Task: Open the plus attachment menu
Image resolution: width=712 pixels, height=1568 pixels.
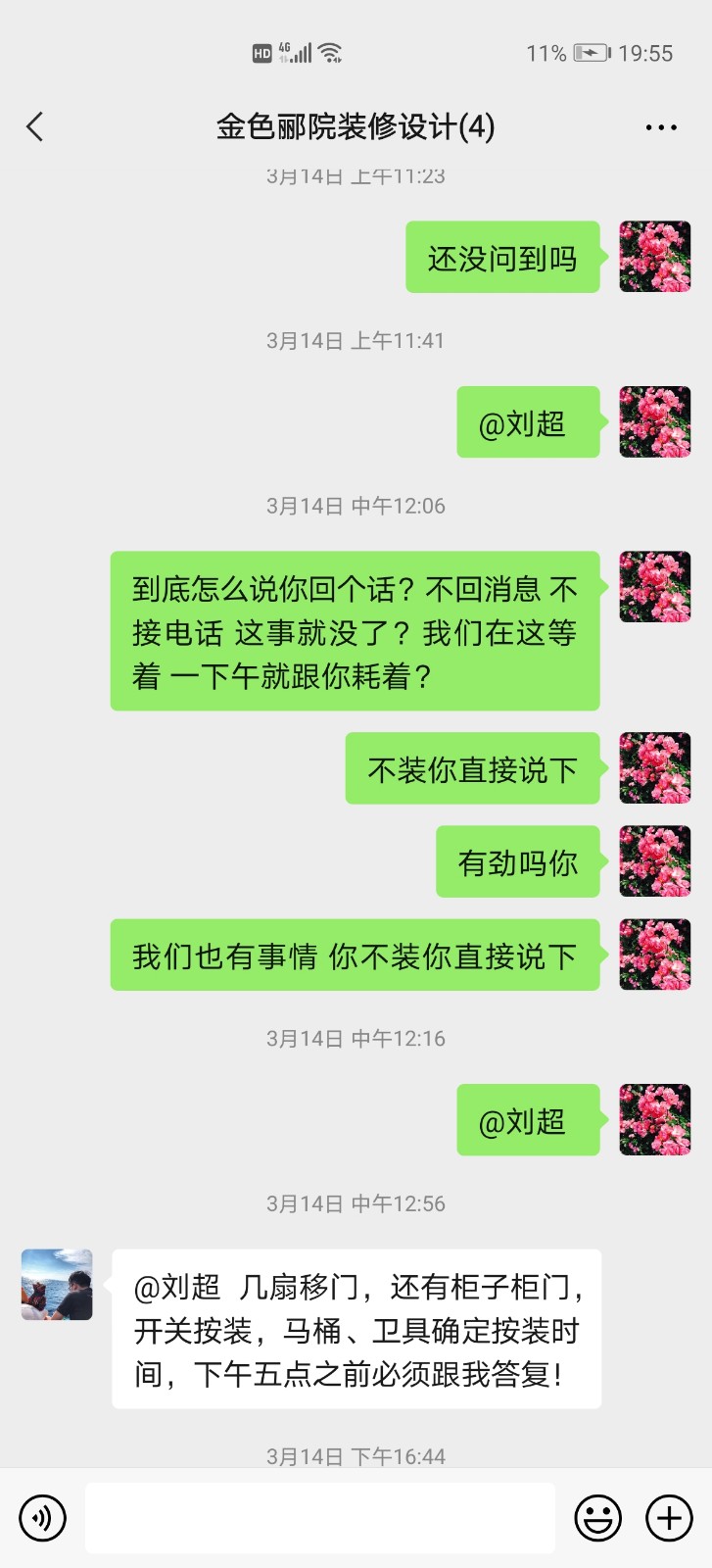Action: (669, 1518)
